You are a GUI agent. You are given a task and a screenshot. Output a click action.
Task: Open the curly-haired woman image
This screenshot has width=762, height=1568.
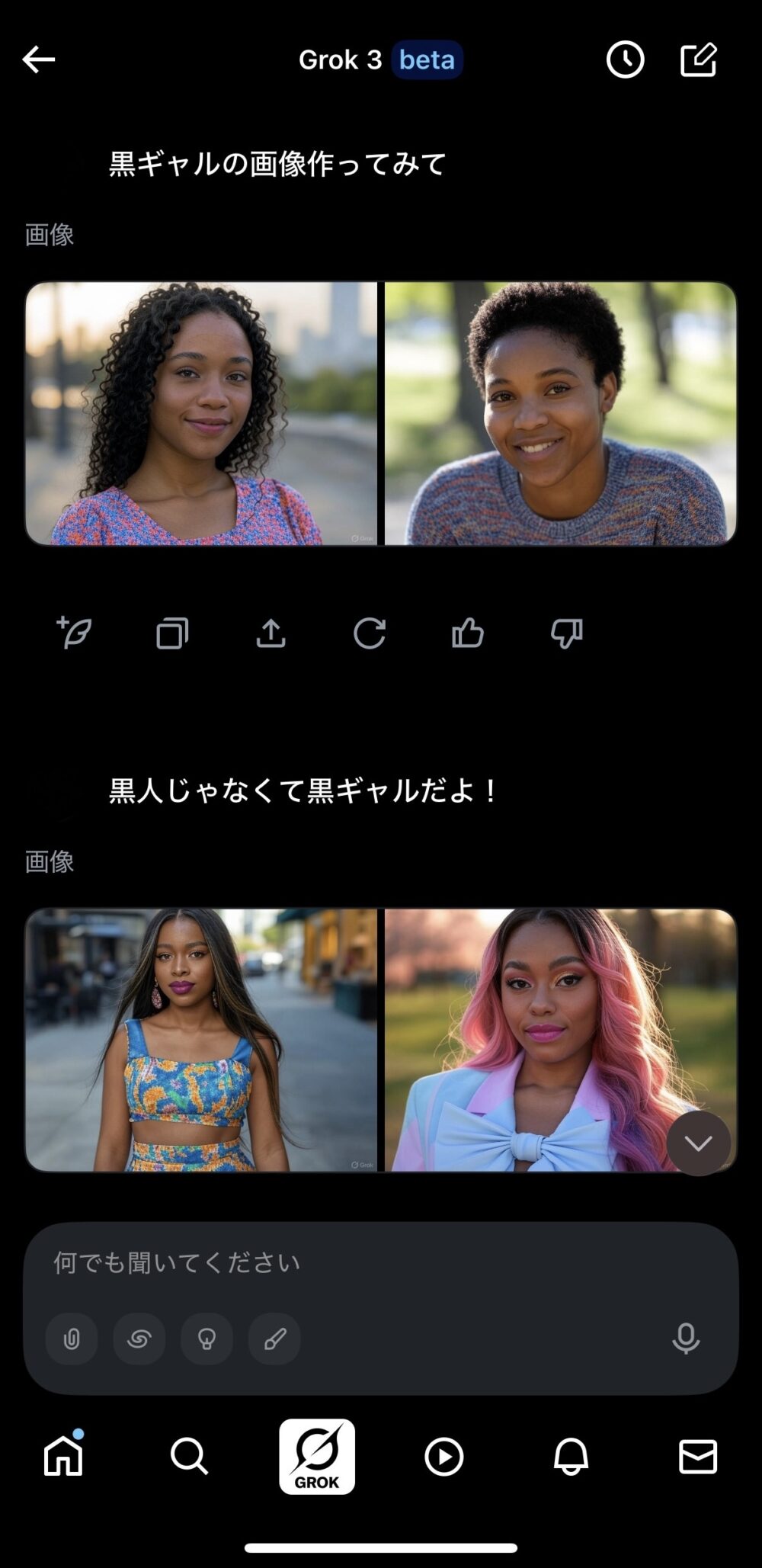[201, 413]
